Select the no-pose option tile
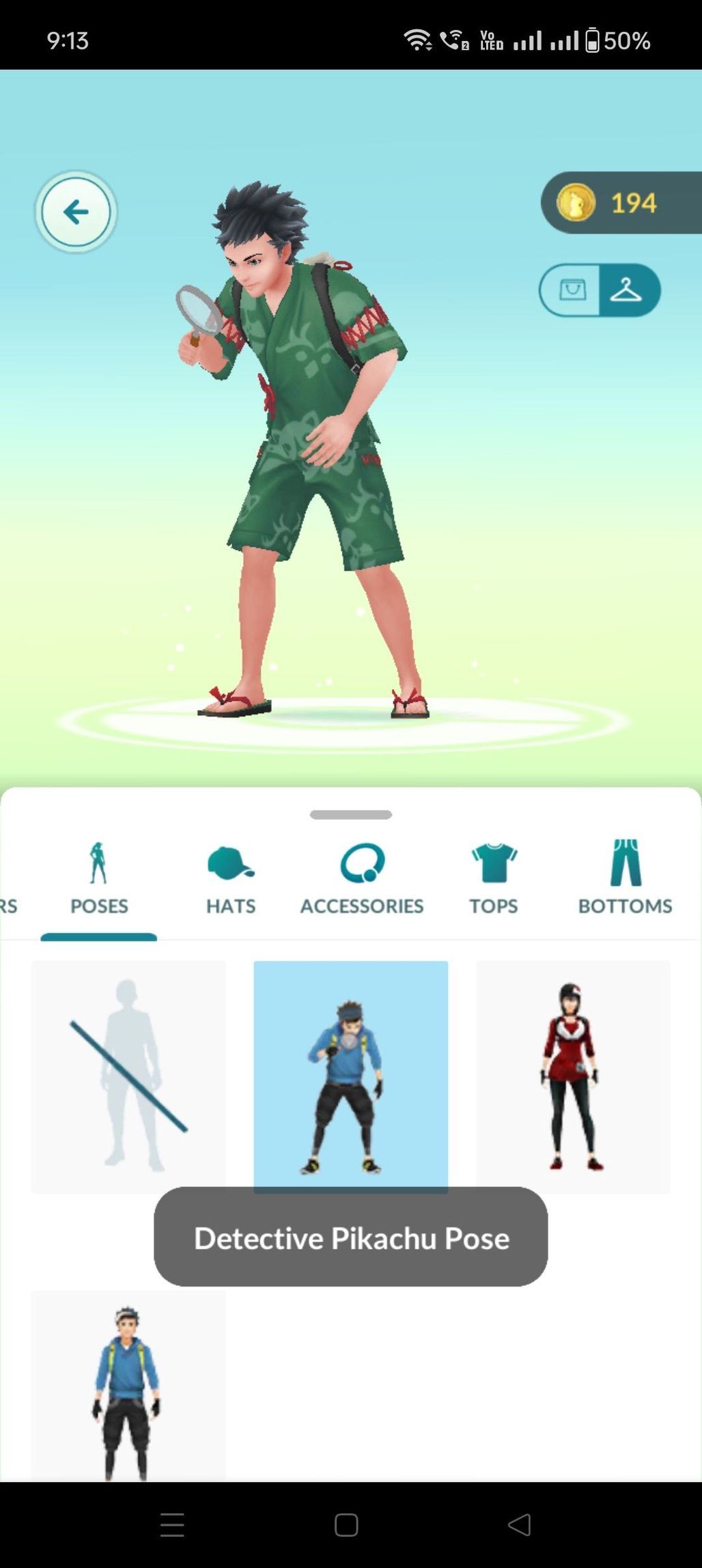Image resolution: width=702 pixels, height=1568 pixels. click(x=128, y=1077)
